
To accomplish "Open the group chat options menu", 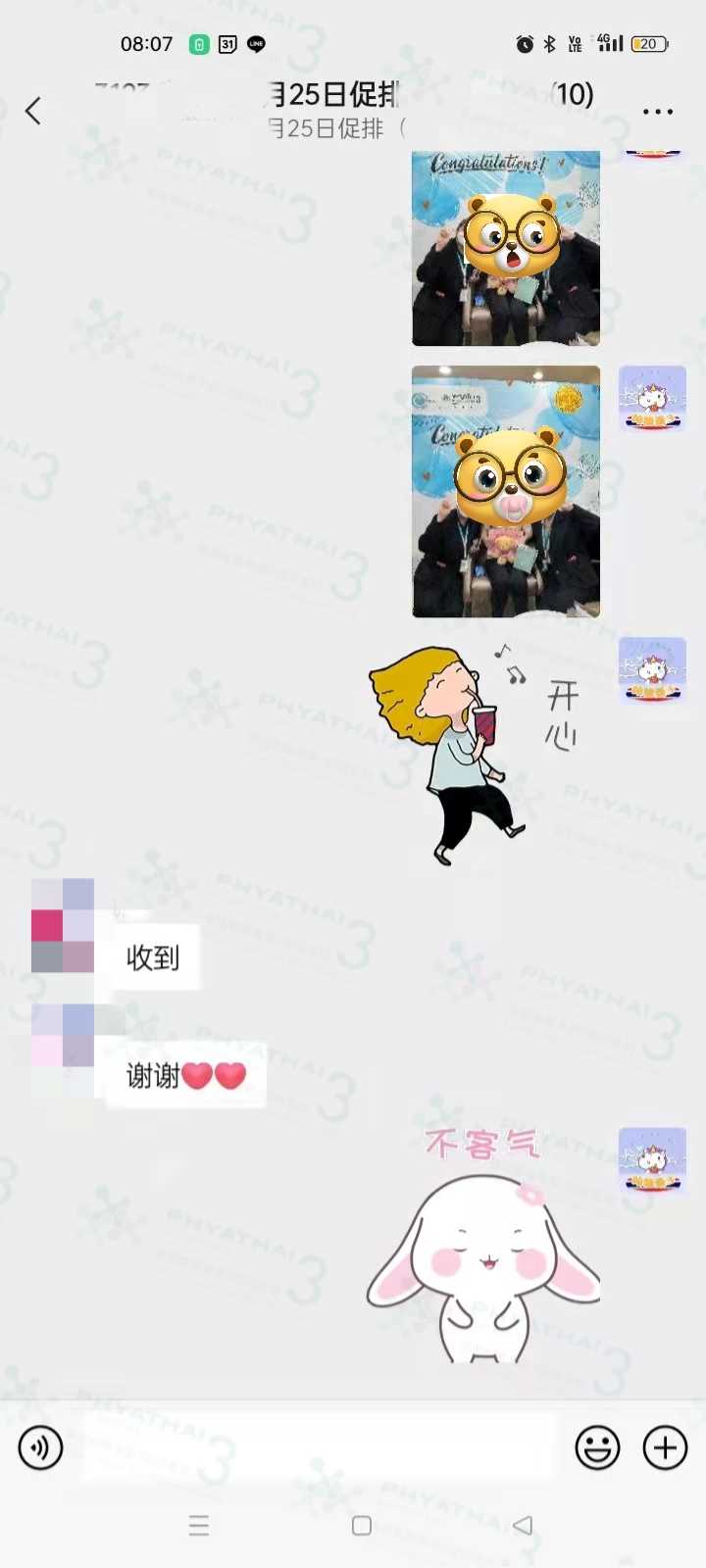I will (657, 112).
